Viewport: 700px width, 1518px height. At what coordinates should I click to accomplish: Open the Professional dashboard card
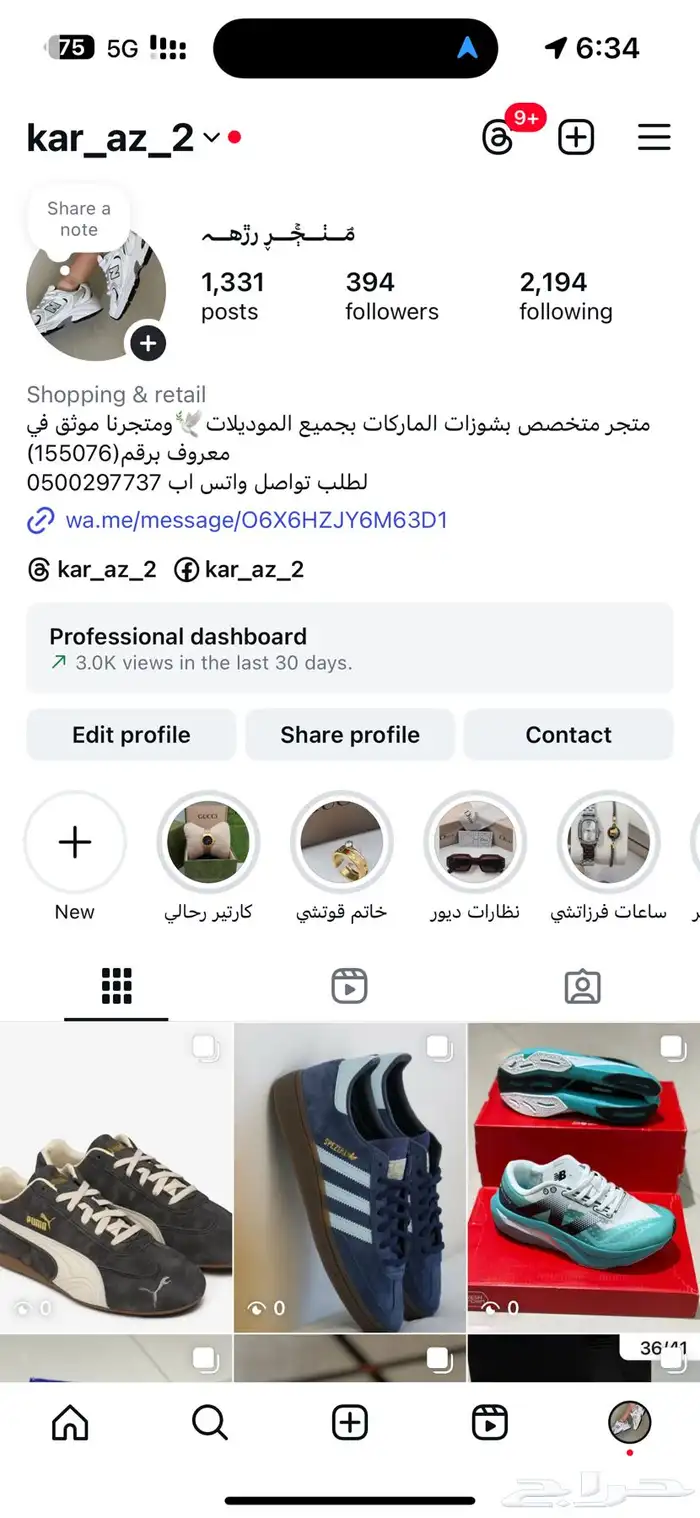point(349,648)
